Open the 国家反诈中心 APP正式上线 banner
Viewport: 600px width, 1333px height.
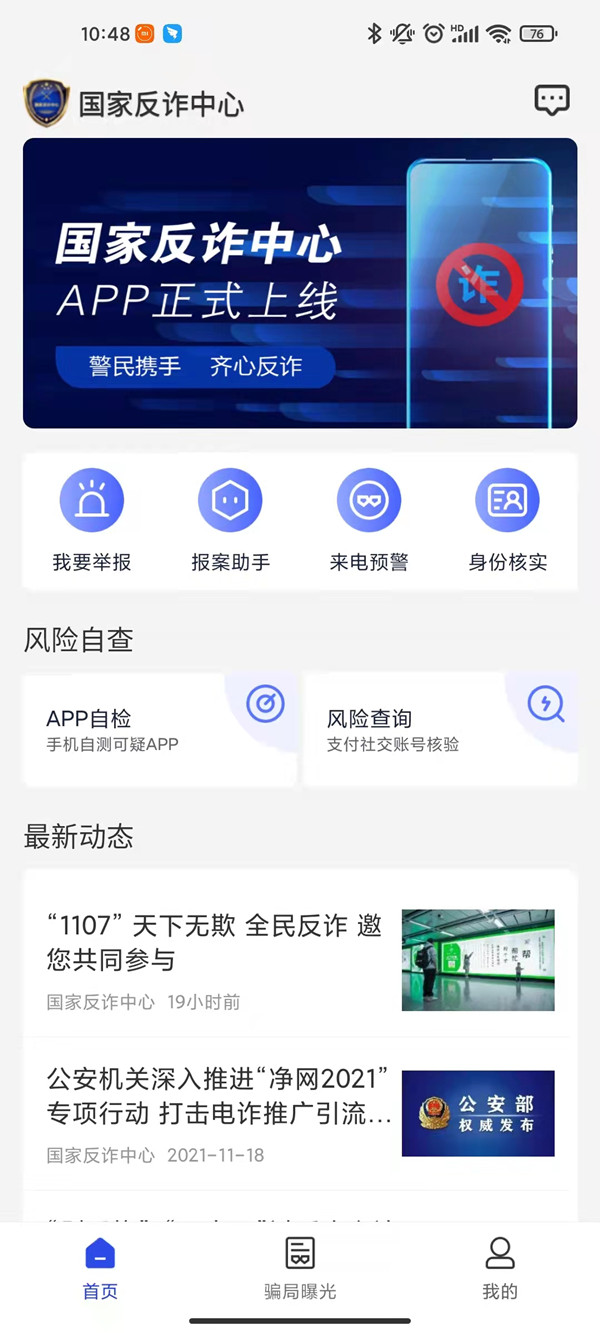300,283
